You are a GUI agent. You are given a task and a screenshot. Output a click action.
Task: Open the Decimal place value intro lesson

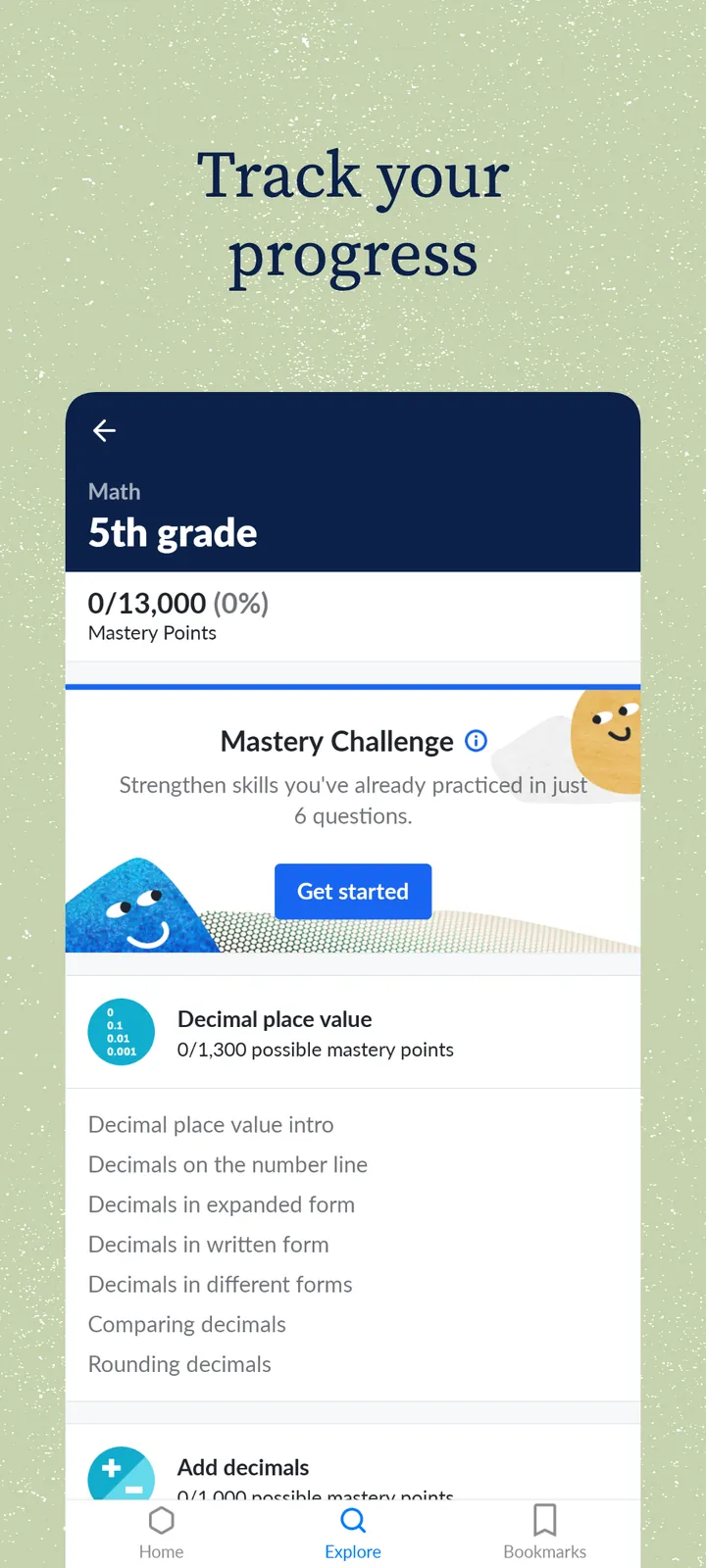pos(211,1124)
